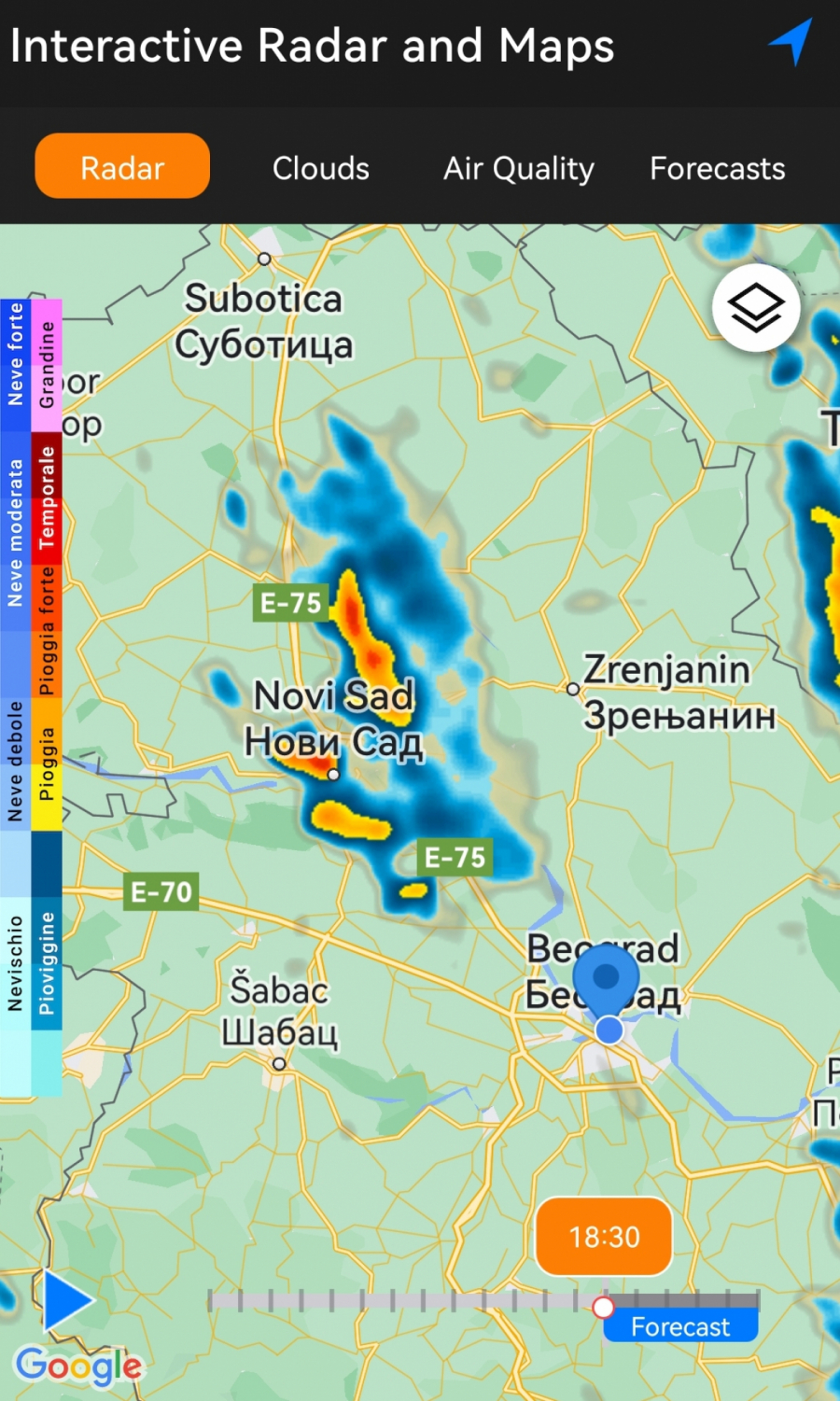Switch to the Clouds tab
The image size is (840, 1401).
(x=321, y=168)
